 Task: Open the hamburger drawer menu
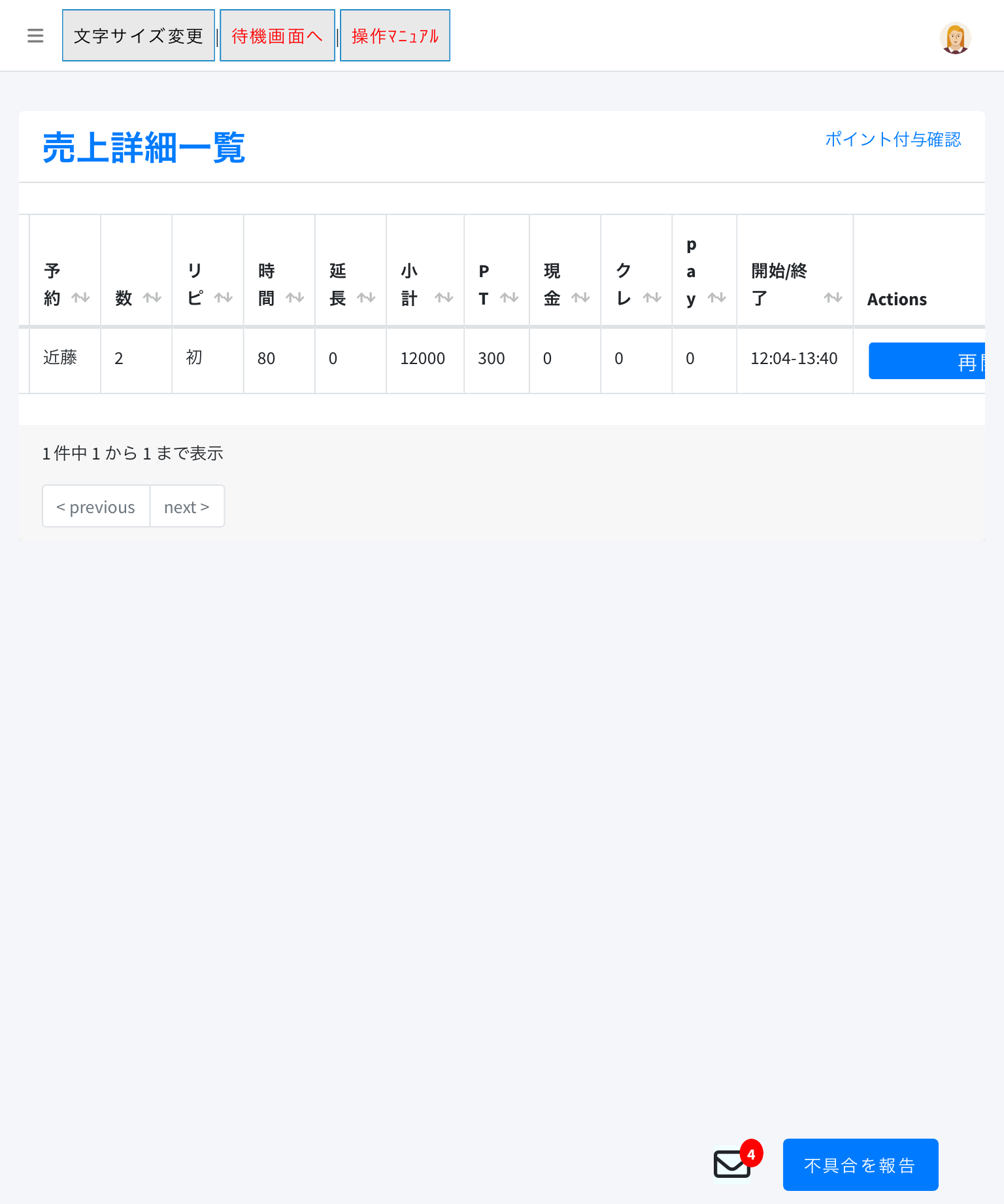[35, 35]
